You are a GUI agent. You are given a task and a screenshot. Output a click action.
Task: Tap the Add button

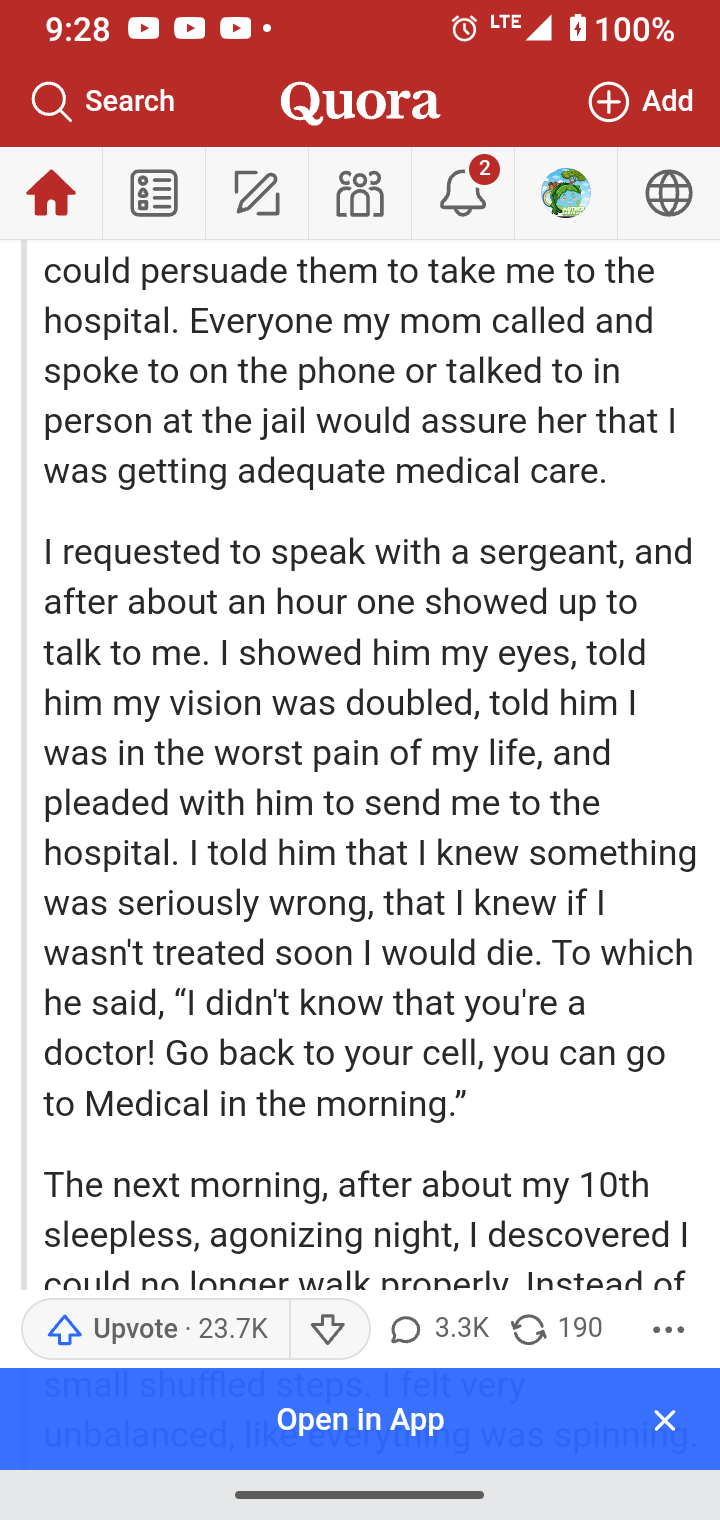pyautogui.click(x=641, y=101)
